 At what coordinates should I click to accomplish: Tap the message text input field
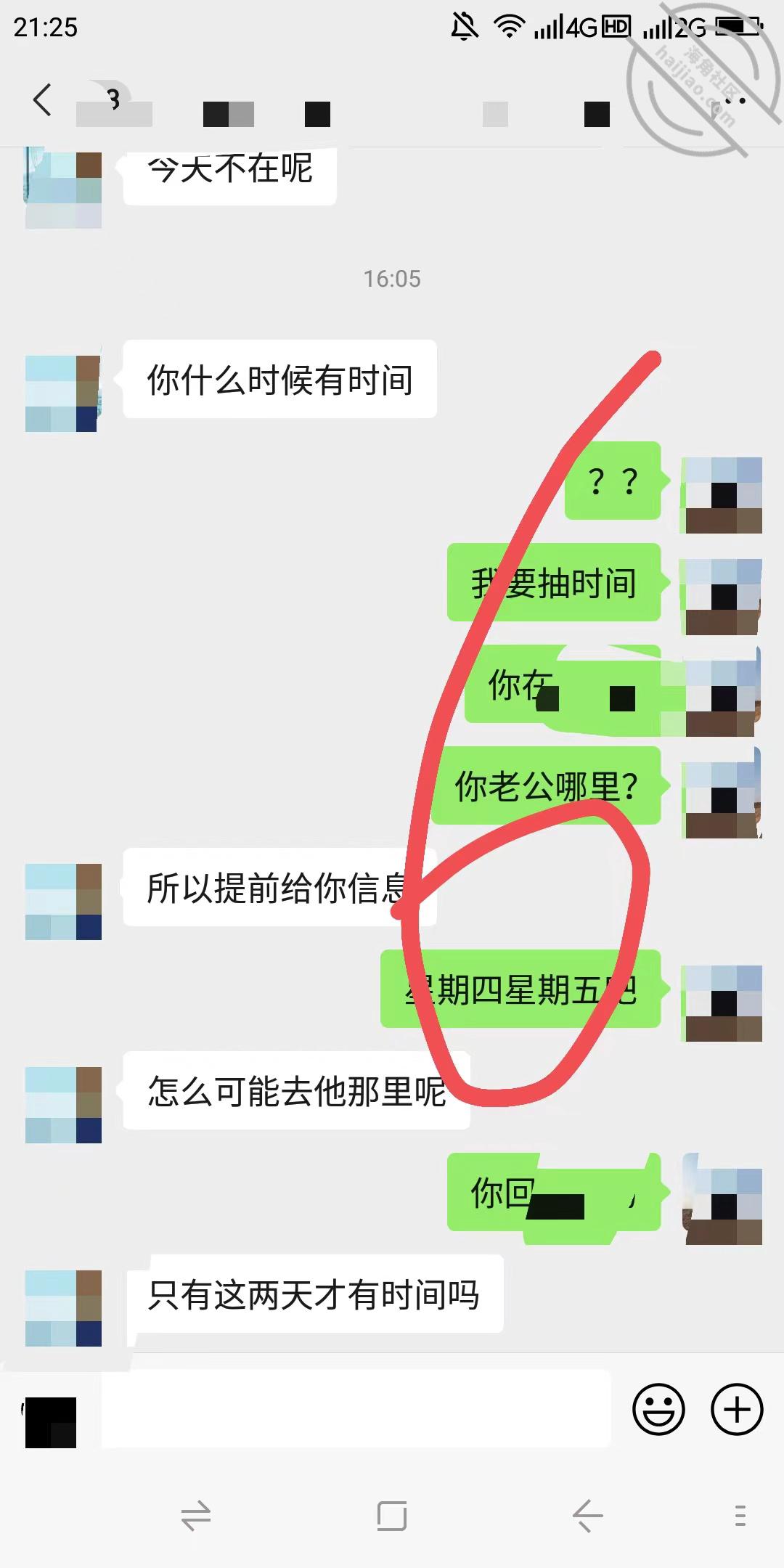pos(356,1409)
